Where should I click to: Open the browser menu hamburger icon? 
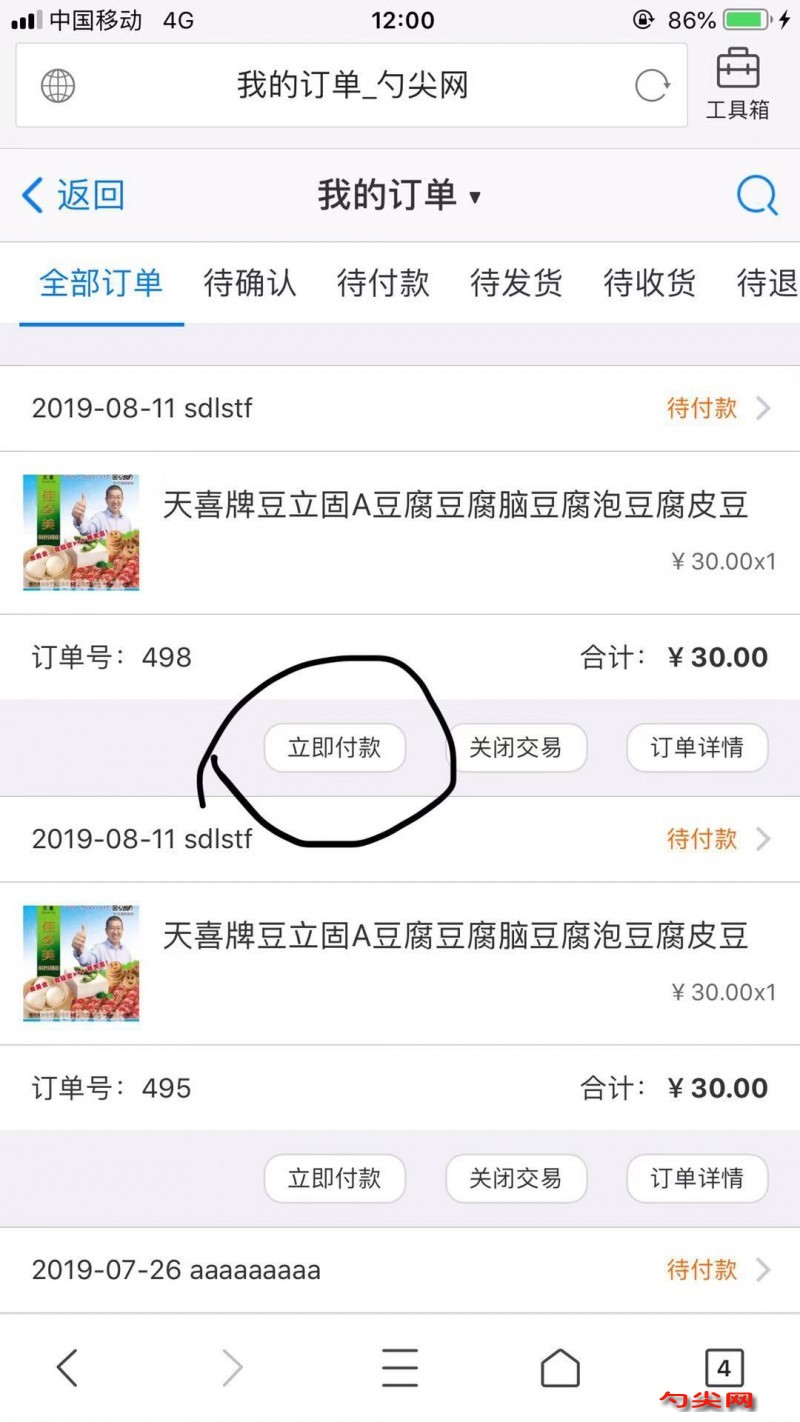399,1367
